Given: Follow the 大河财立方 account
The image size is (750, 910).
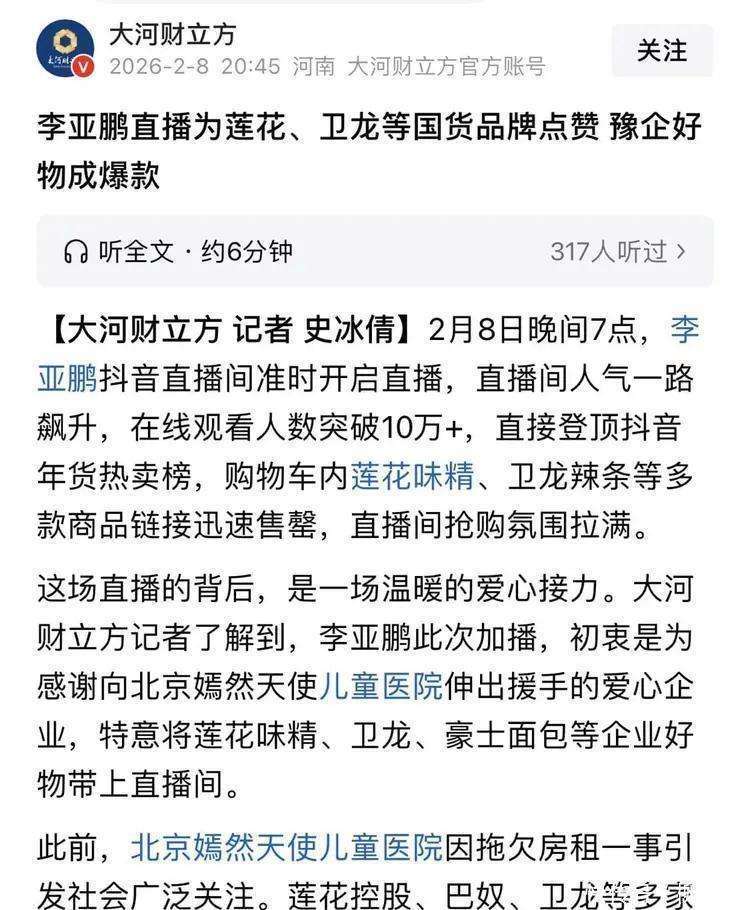Looking at the screenshot, I should (662, 51).
